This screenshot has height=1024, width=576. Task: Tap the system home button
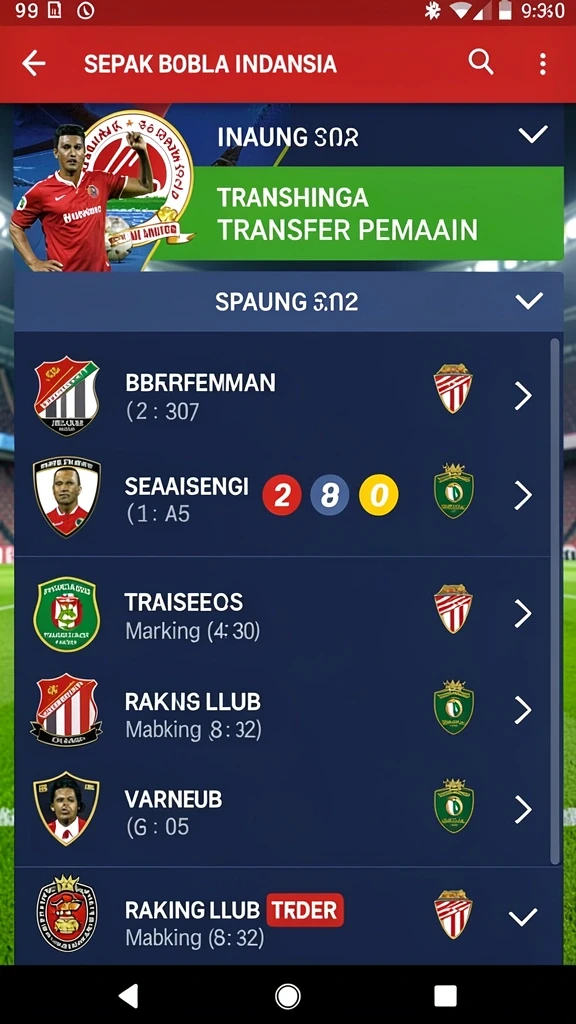(x=287, y=996)
